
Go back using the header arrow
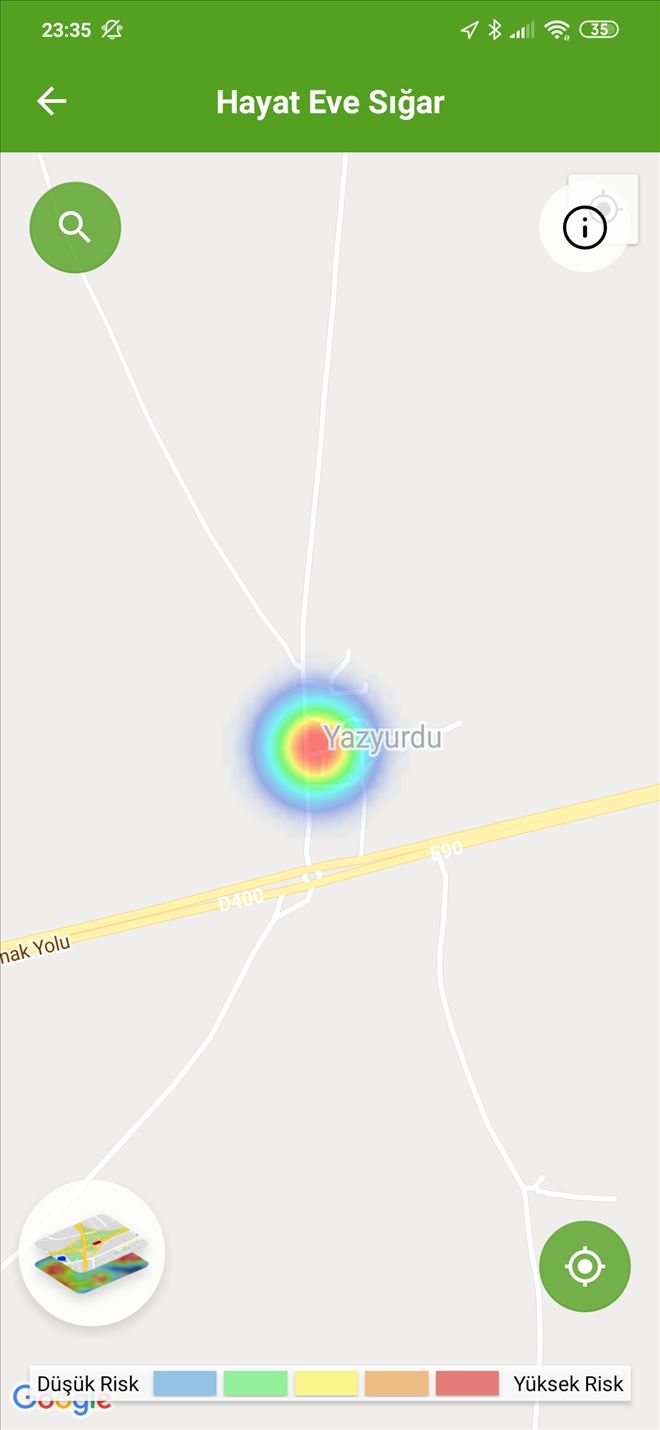coord(51,101)
